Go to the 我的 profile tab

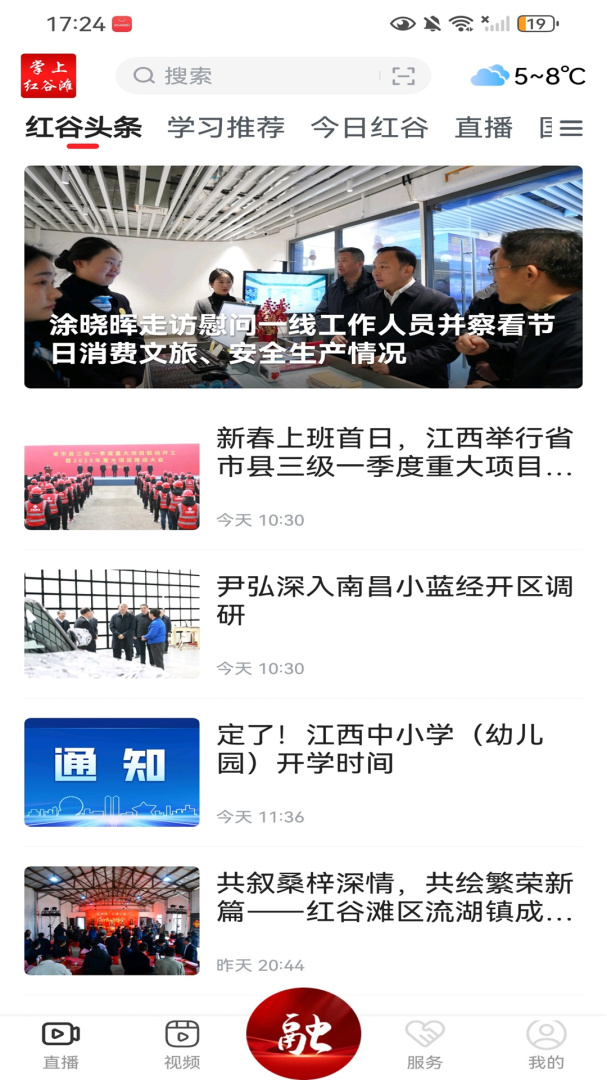546,1045
